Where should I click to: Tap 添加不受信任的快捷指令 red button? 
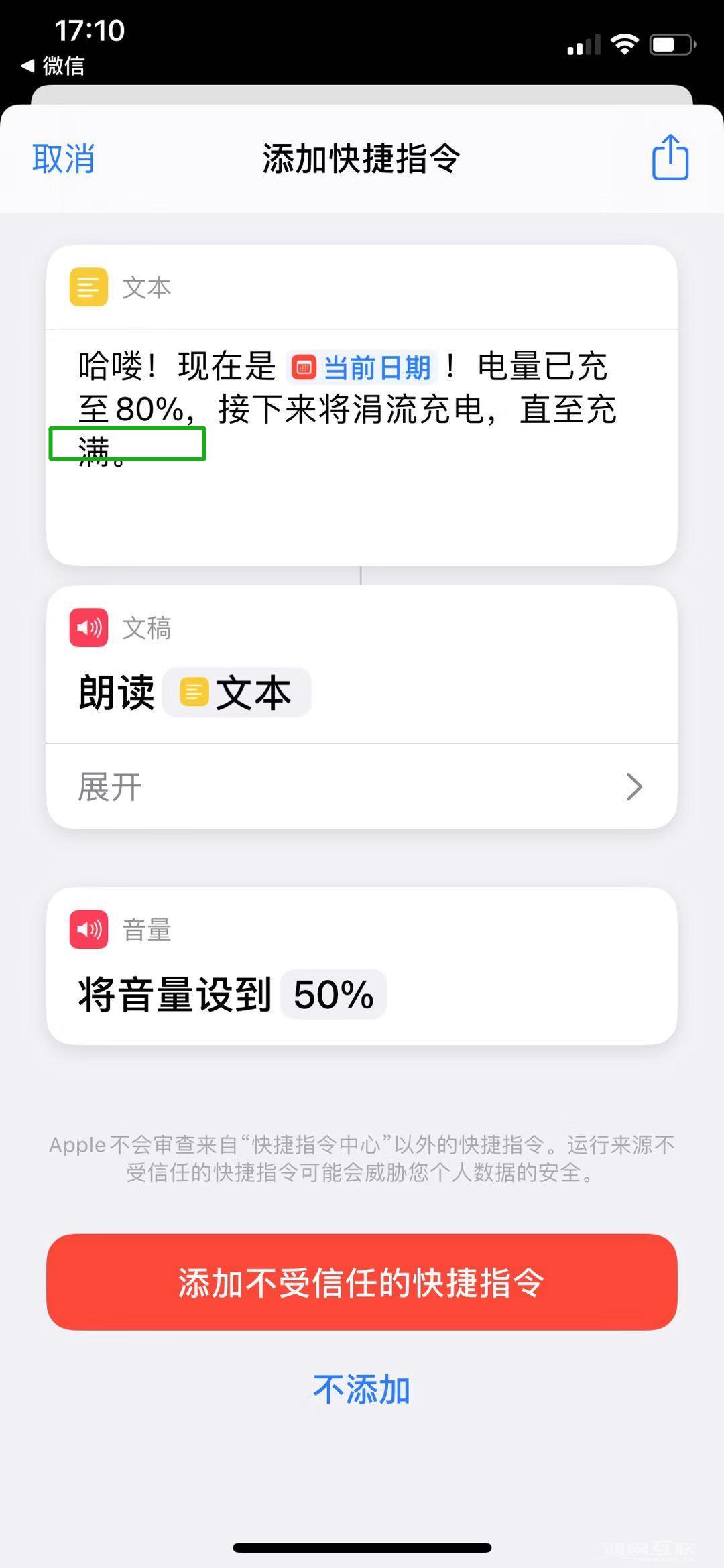(362, 1284)
